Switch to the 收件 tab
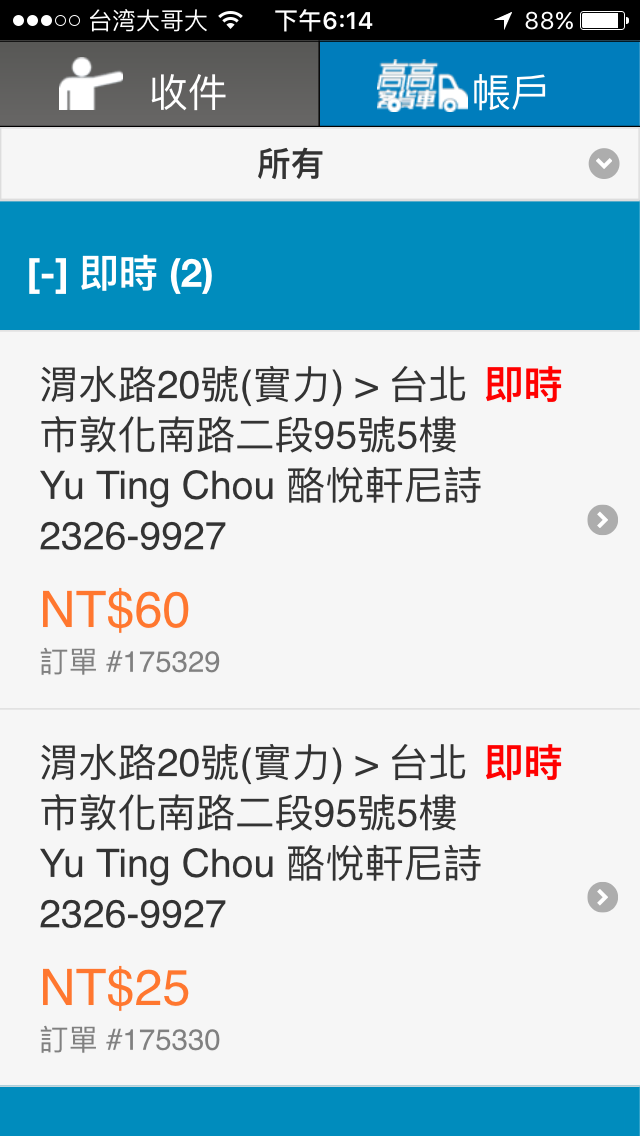The image size is (640, 1136). pos(159,84)
